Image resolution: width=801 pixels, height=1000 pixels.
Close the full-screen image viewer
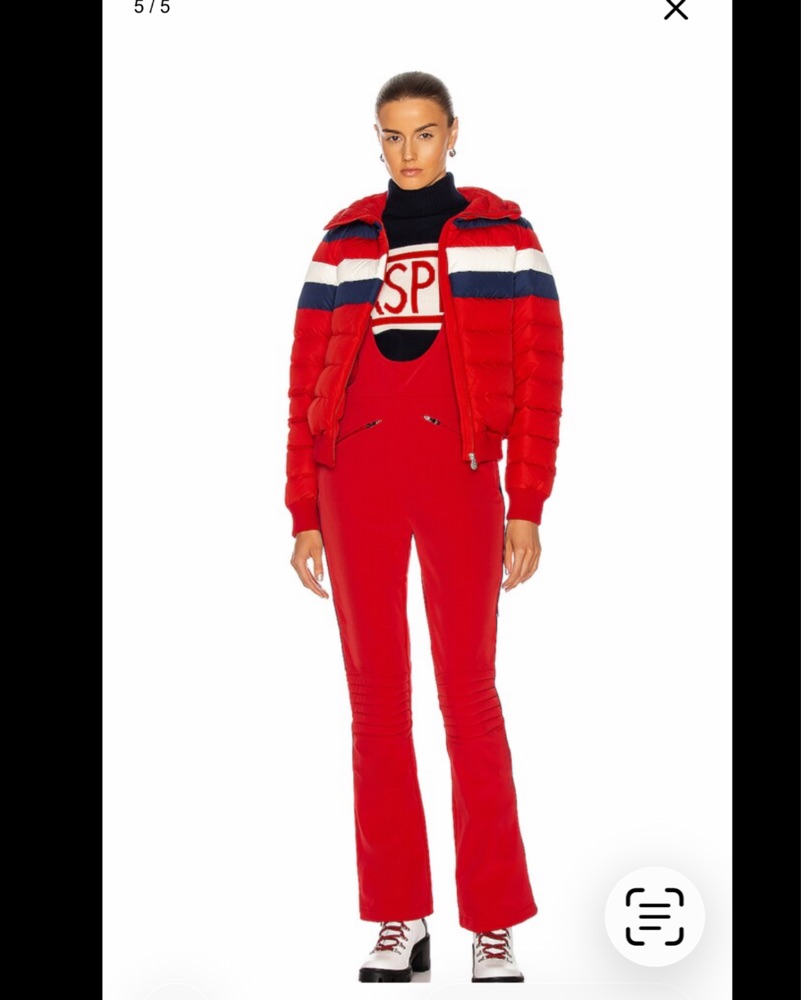click(x=676, y=9)
